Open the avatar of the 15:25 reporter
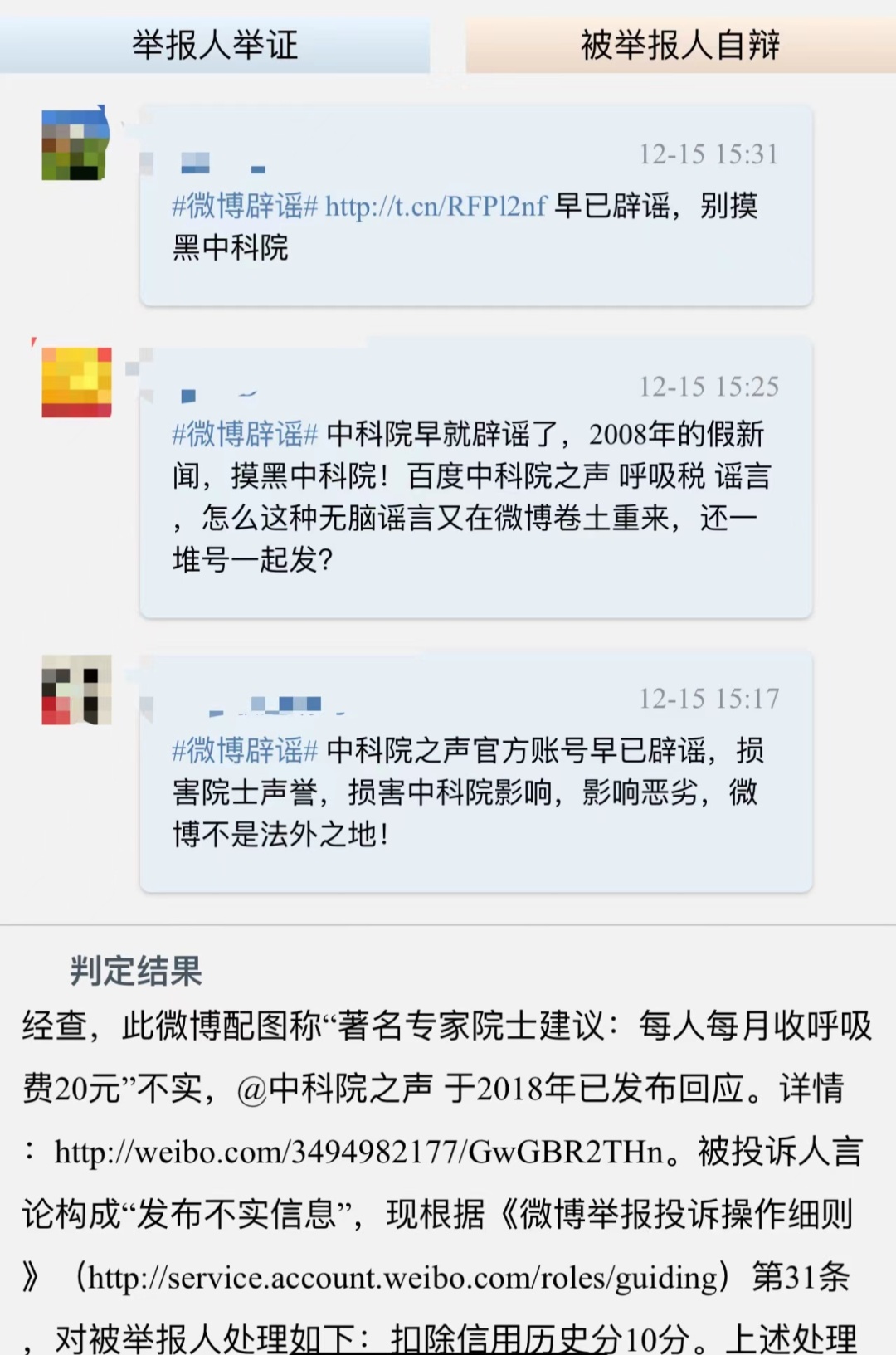Image resolution: width=896 pixels, height=1355 pixels. (76, 382)
